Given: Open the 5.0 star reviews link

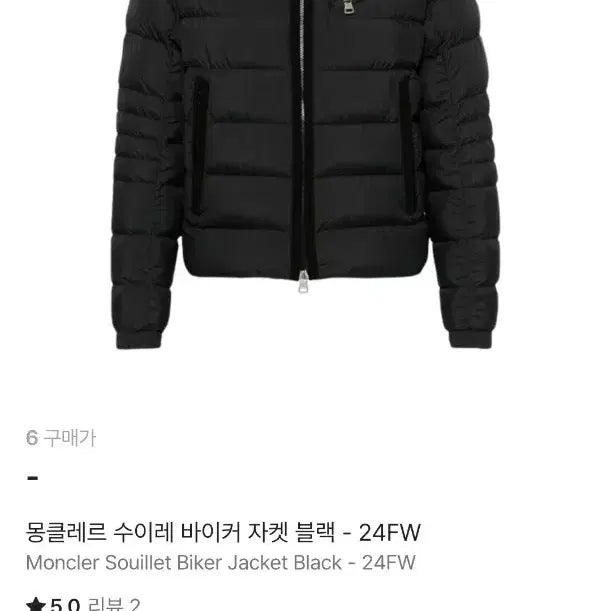Looking at the screenshot, I should 84,602.
